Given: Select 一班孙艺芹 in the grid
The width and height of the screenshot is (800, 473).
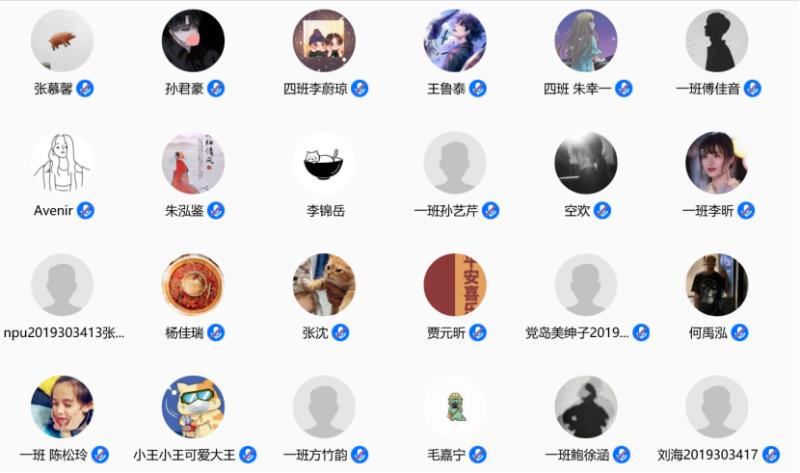Looking at the screenshot, I should (x=455, y=163).
